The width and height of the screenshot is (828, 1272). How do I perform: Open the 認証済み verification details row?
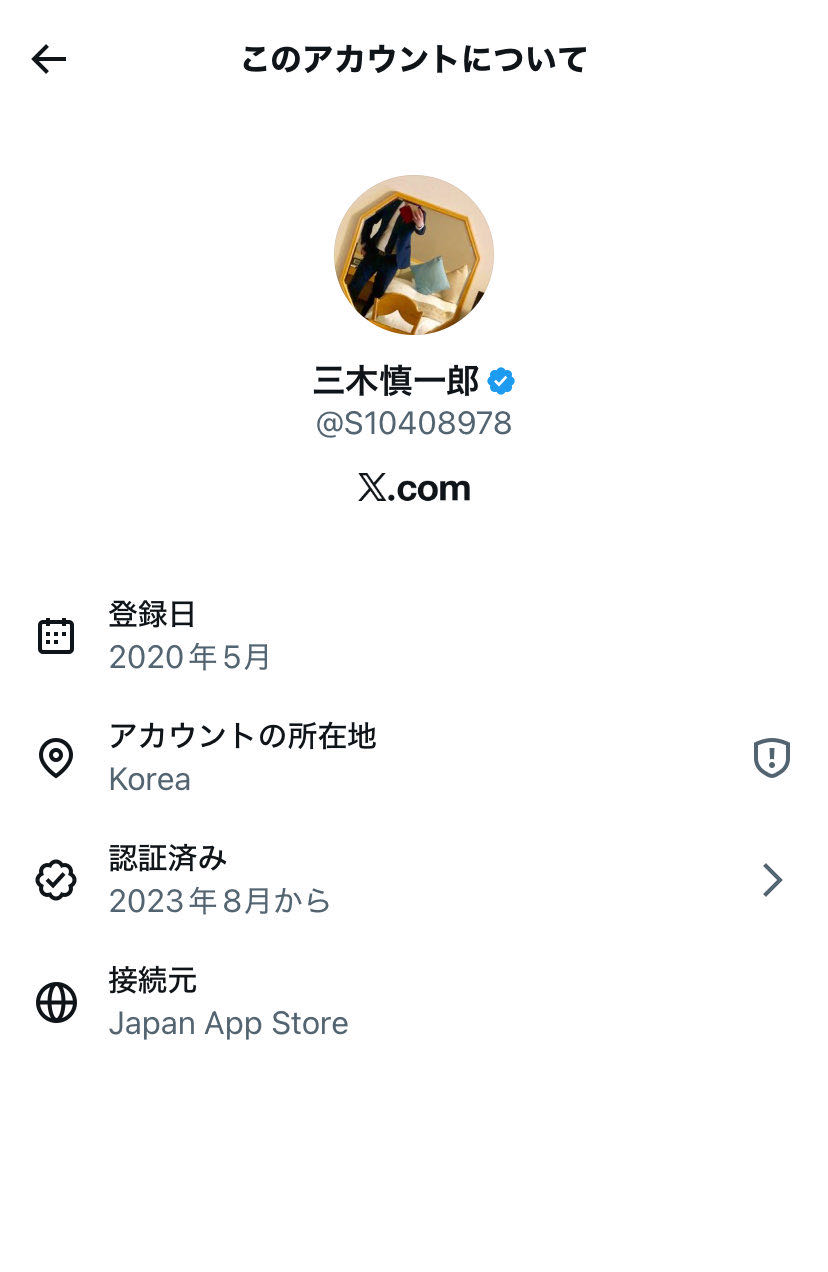tap(414, 880)
